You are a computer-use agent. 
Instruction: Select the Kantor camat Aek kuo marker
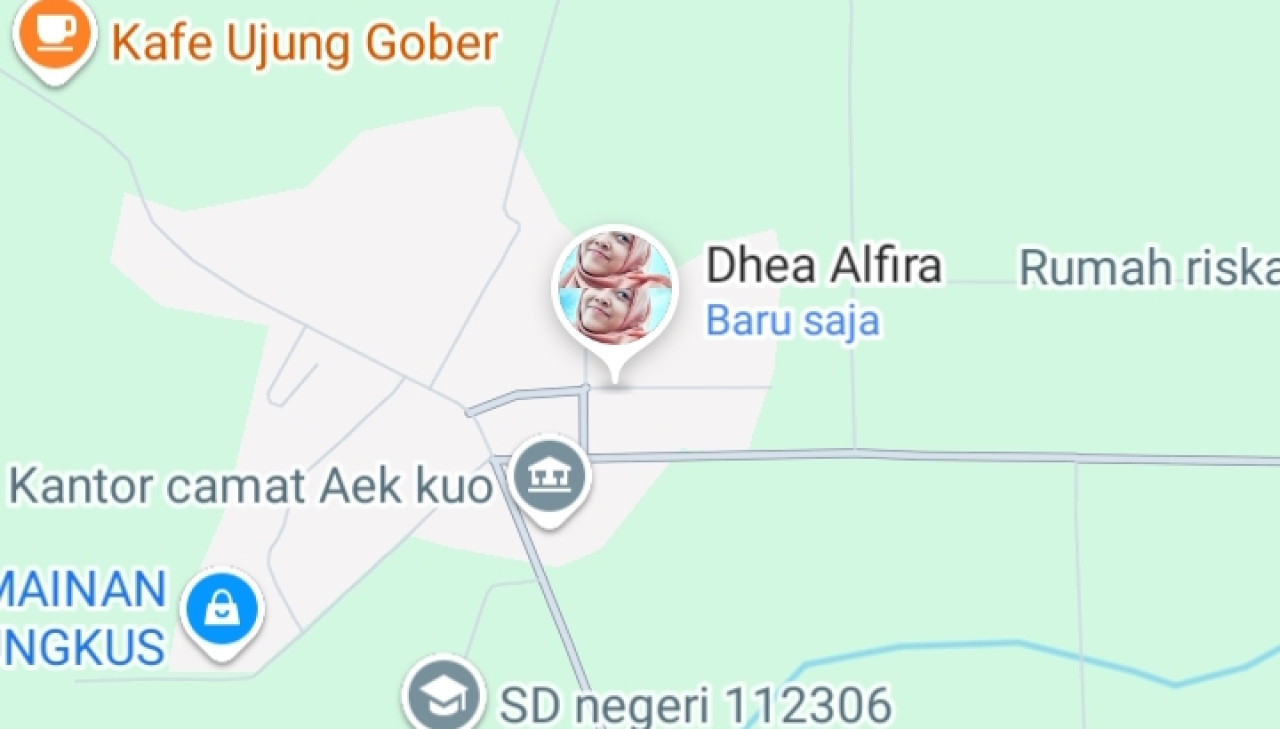pyautogui.click(x=549, y=477)
